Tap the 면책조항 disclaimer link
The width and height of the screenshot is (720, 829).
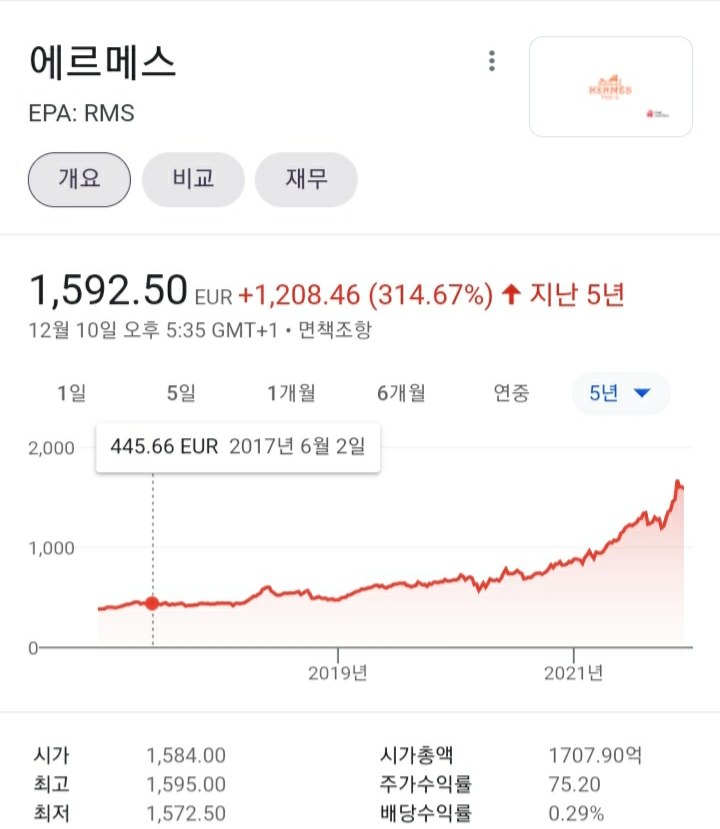(334, 330)
